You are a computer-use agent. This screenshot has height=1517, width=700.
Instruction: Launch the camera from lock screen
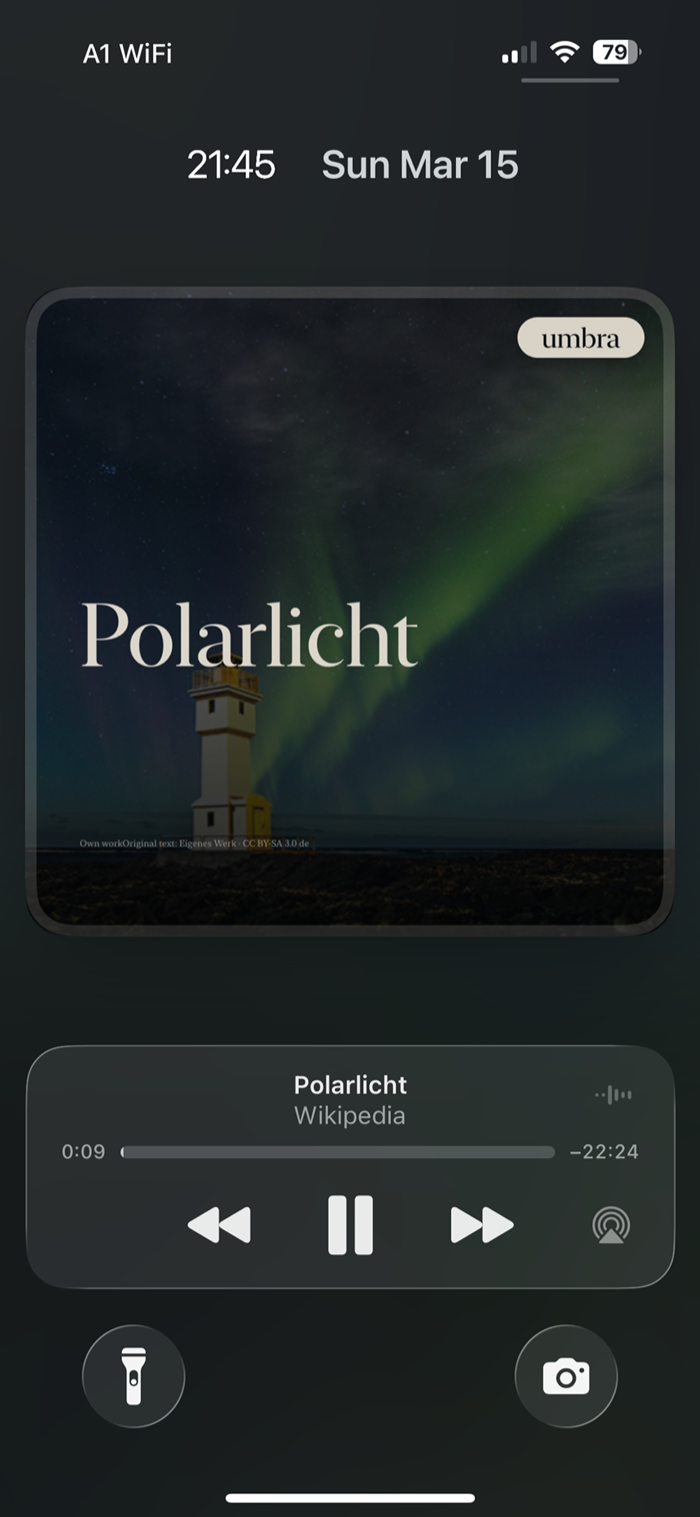click(566, 1376)
